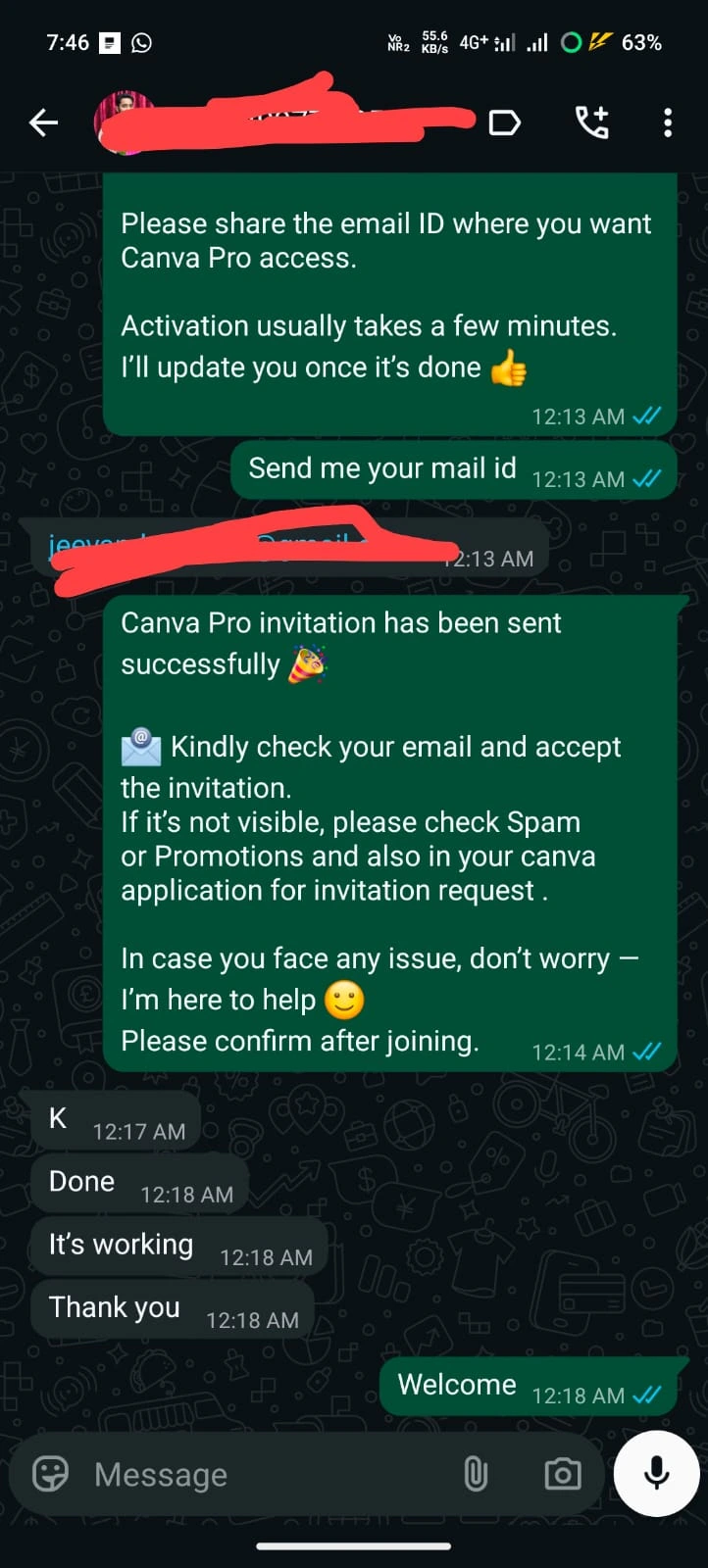Tap the label icon in the top bar
The width and height of the screenshot is (708, 1568).
click(504, 122)
